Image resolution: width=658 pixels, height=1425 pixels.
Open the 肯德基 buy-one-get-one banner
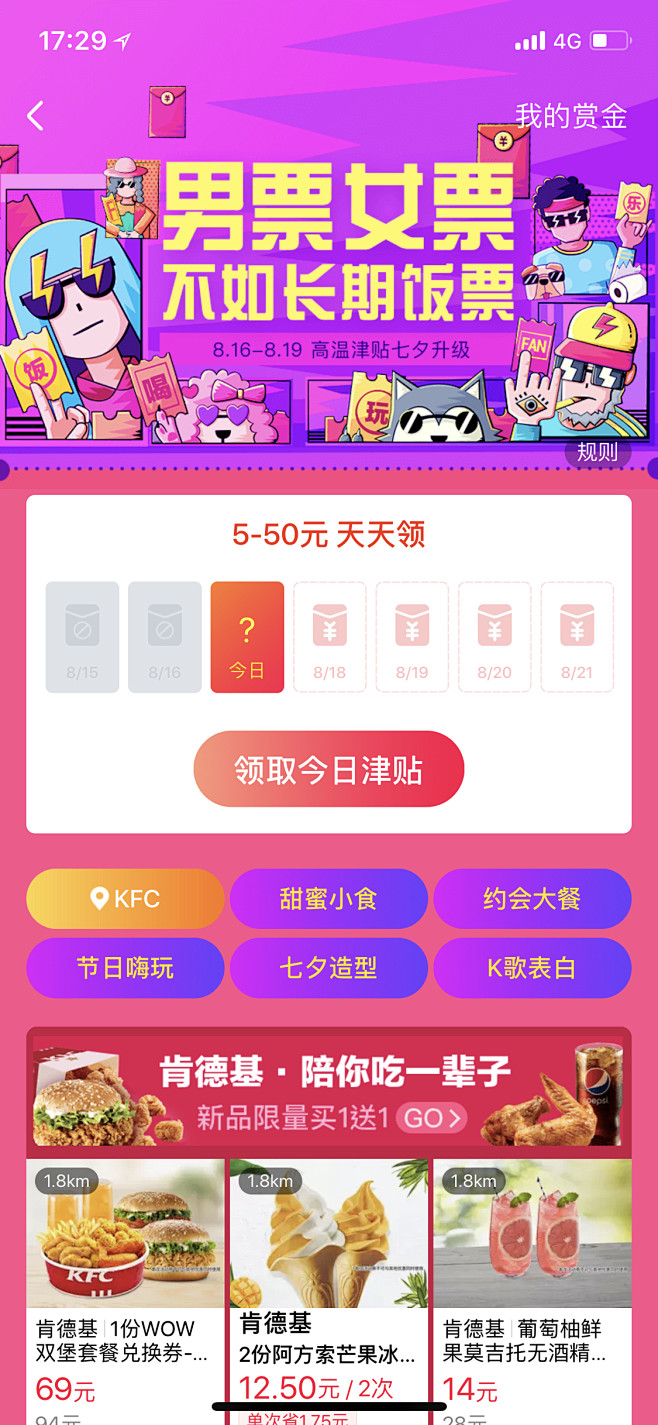pos(328,1094)
